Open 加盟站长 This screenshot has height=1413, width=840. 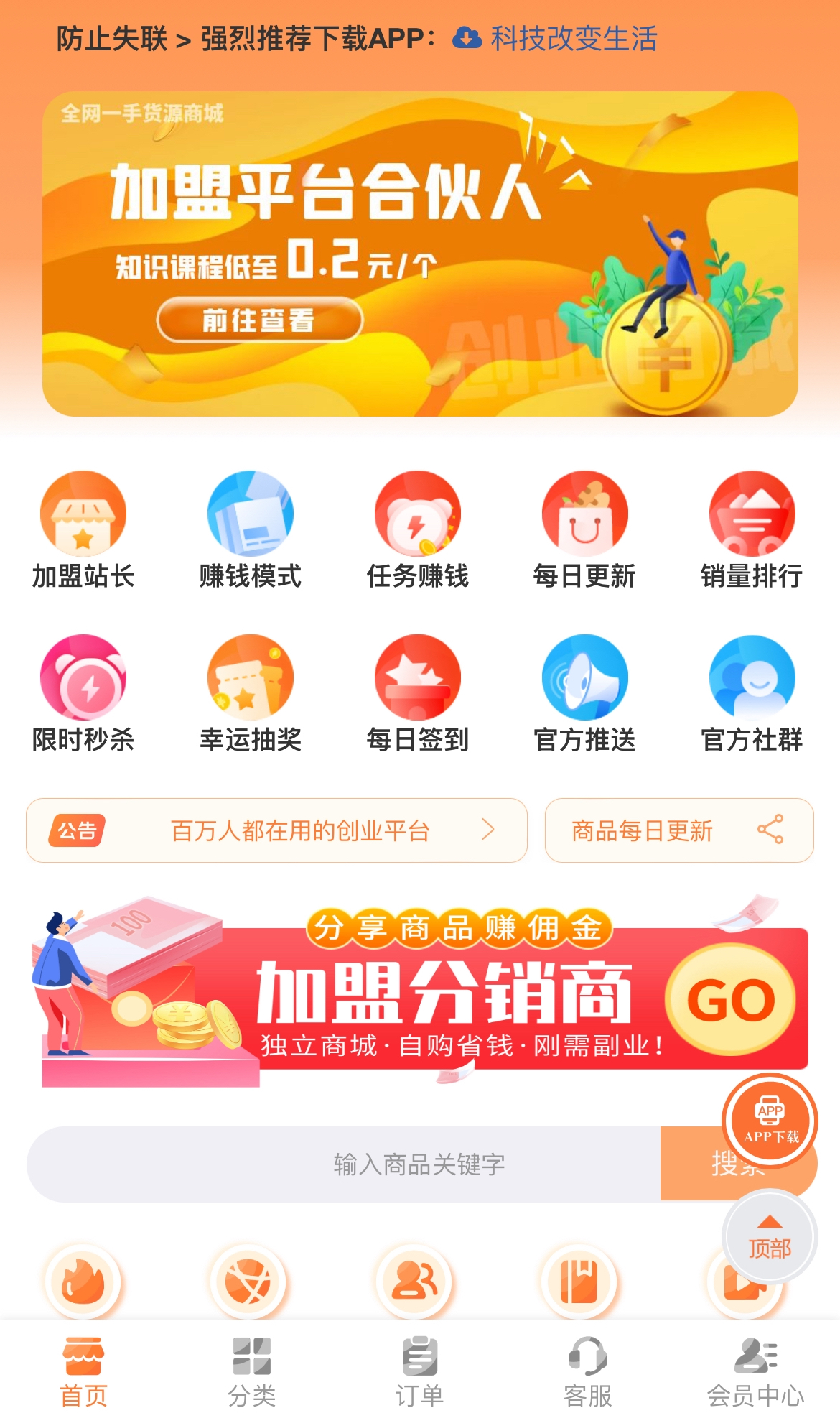coord(83,530)
